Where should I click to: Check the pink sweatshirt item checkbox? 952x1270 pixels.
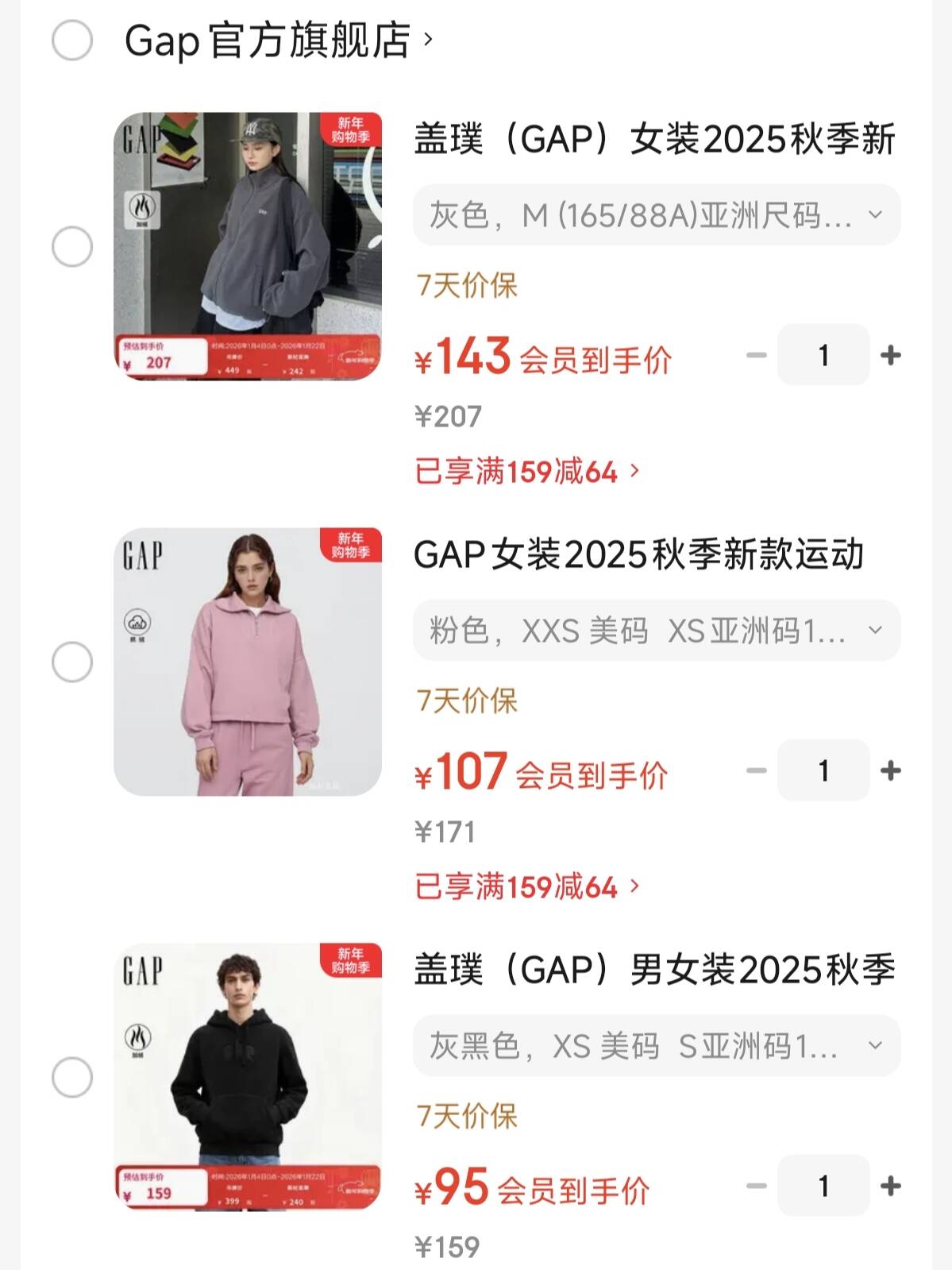click(72, 662)
